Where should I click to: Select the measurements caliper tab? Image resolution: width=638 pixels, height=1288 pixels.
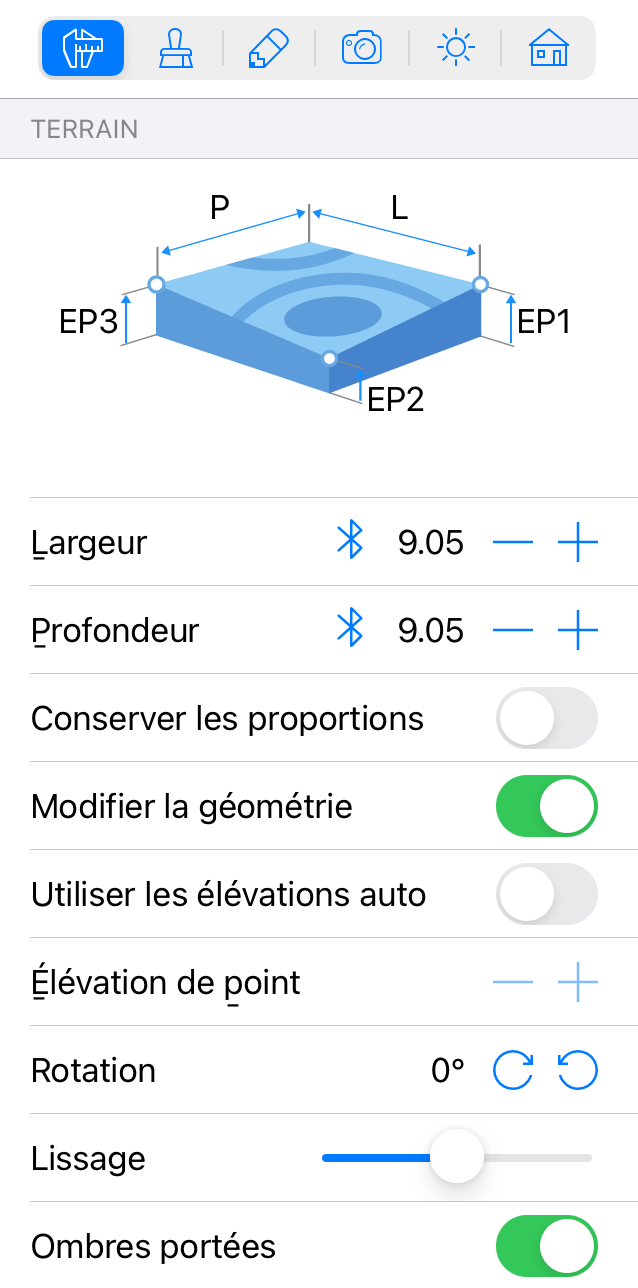pyautogui.click(x=83, y=47)
